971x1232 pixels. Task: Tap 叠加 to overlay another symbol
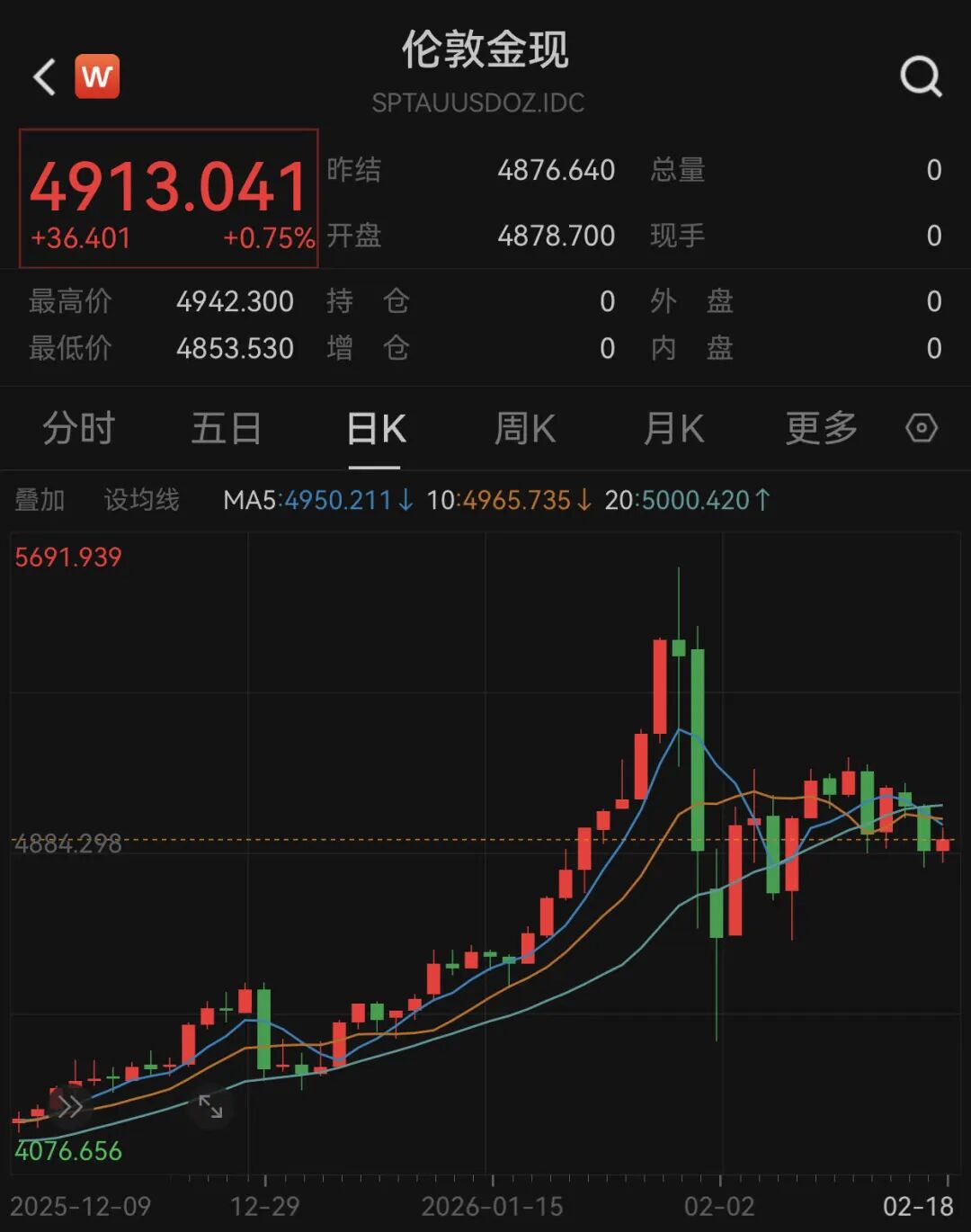click(40, 500)
